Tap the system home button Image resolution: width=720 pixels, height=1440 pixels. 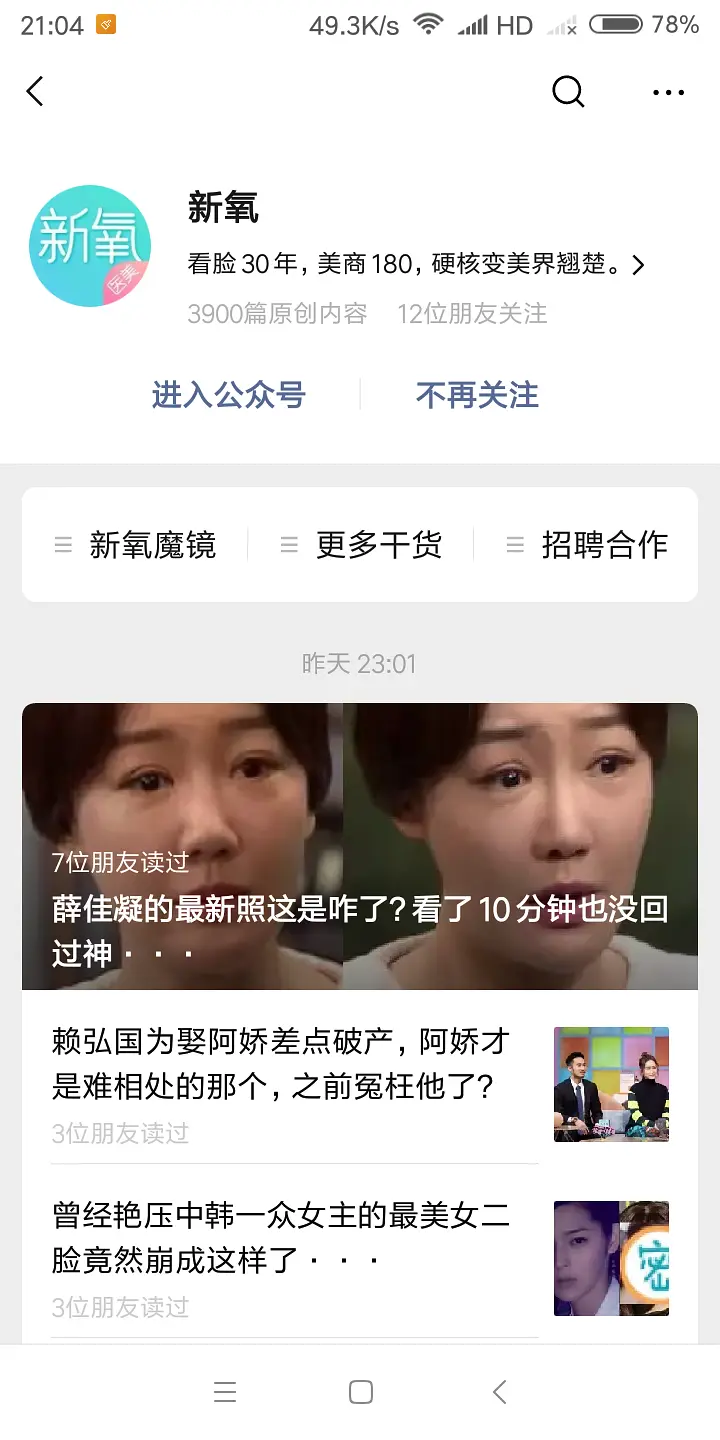pyautogui.click(x=361, y=1392)
